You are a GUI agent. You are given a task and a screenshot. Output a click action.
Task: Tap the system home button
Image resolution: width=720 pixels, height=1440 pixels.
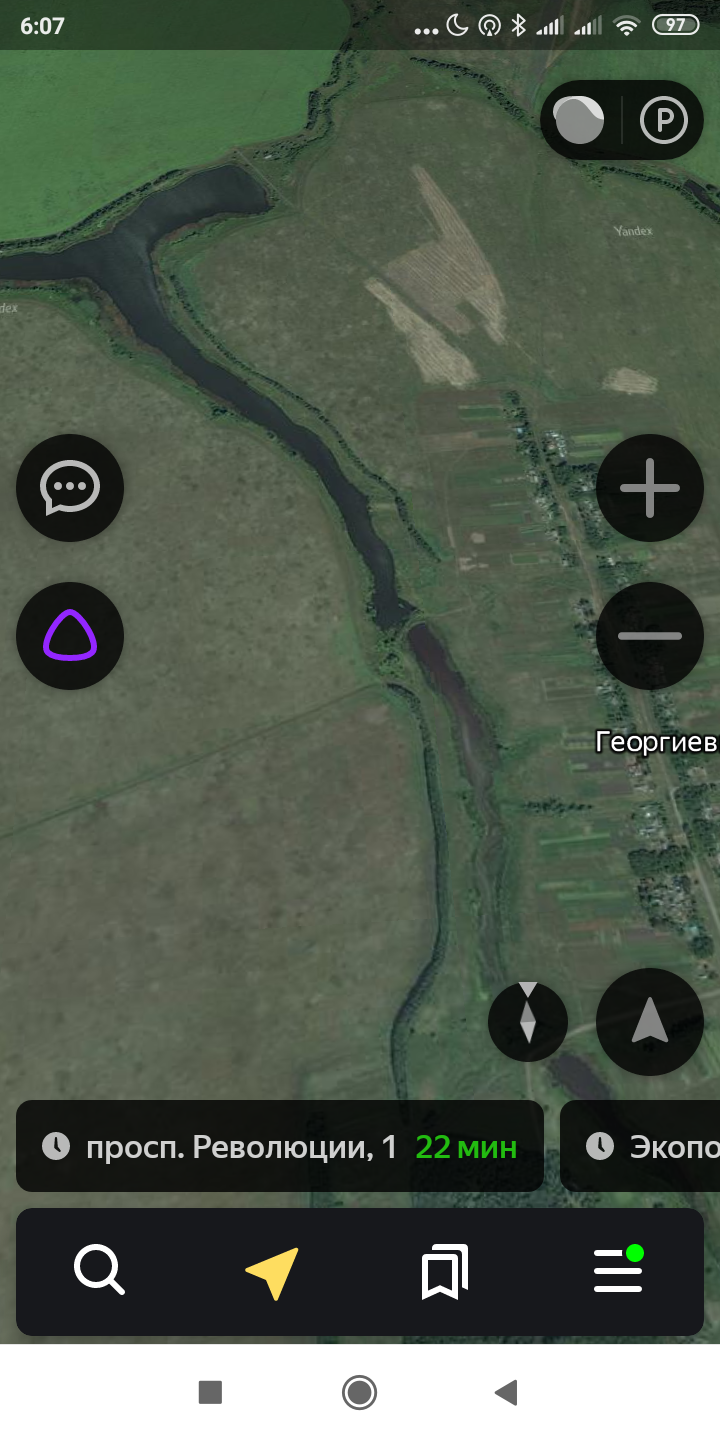[359, 1392]
